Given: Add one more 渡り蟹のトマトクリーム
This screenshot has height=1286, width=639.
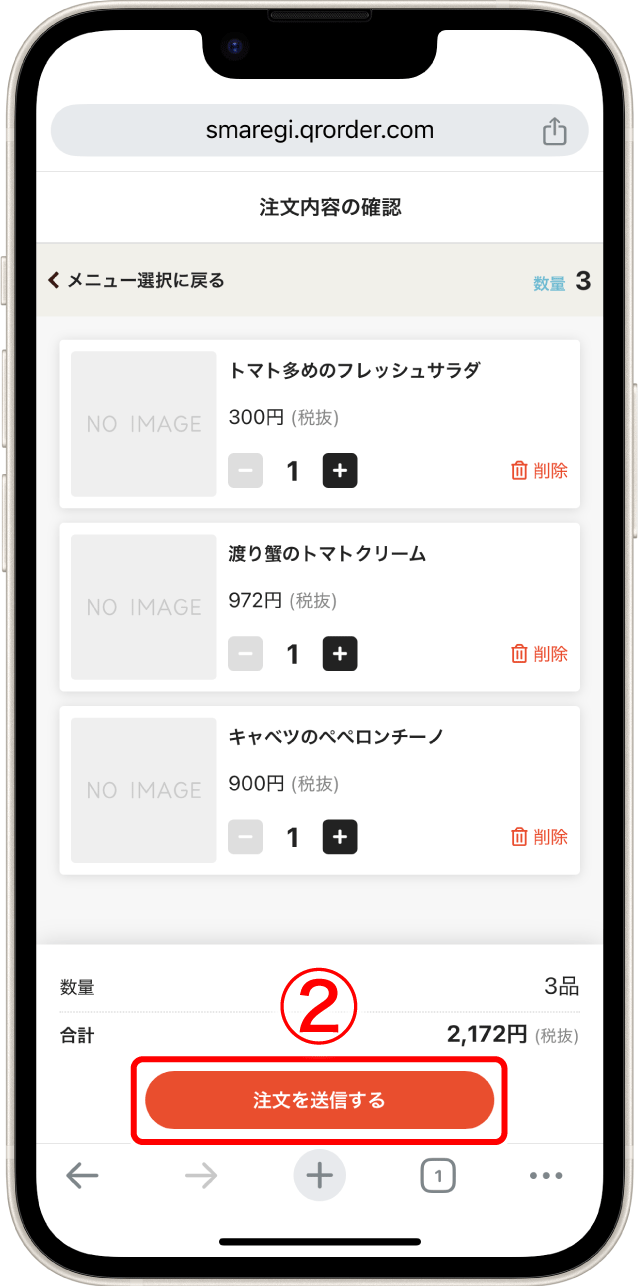Looking at the screenshot, I should point(340,654).
